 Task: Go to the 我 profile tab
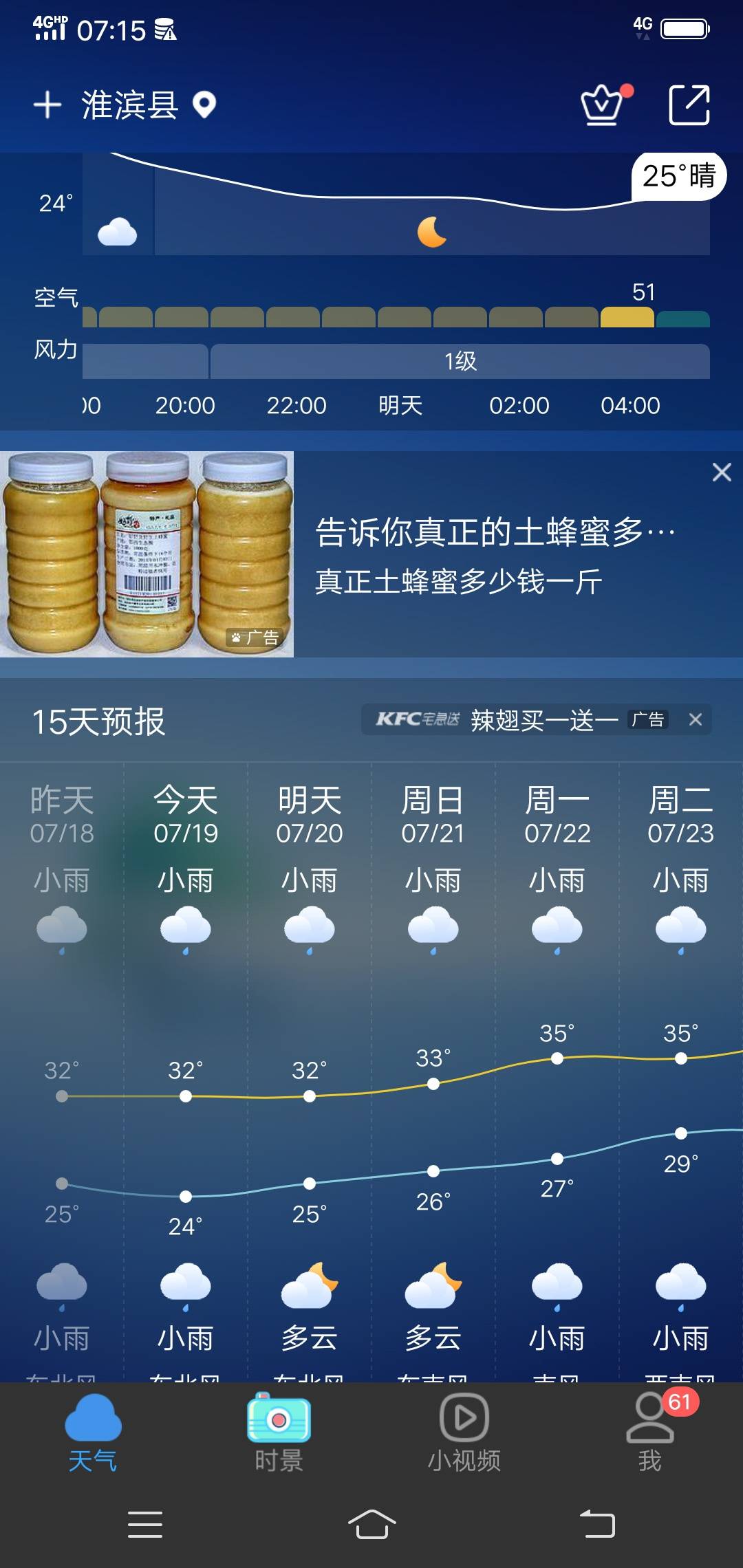[650, 1432]
